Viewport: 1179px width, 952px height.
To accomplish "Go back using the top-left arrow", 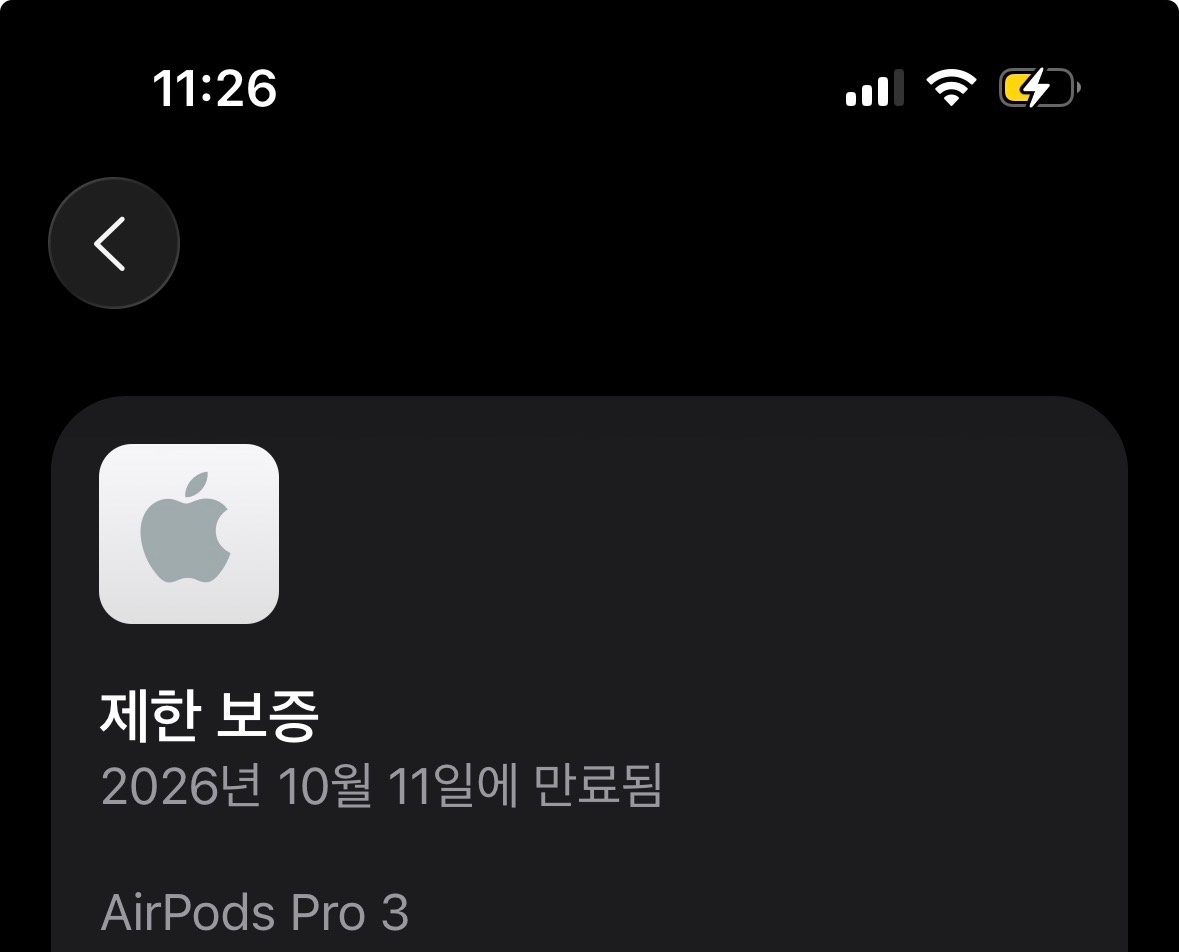I will [113, 243].
